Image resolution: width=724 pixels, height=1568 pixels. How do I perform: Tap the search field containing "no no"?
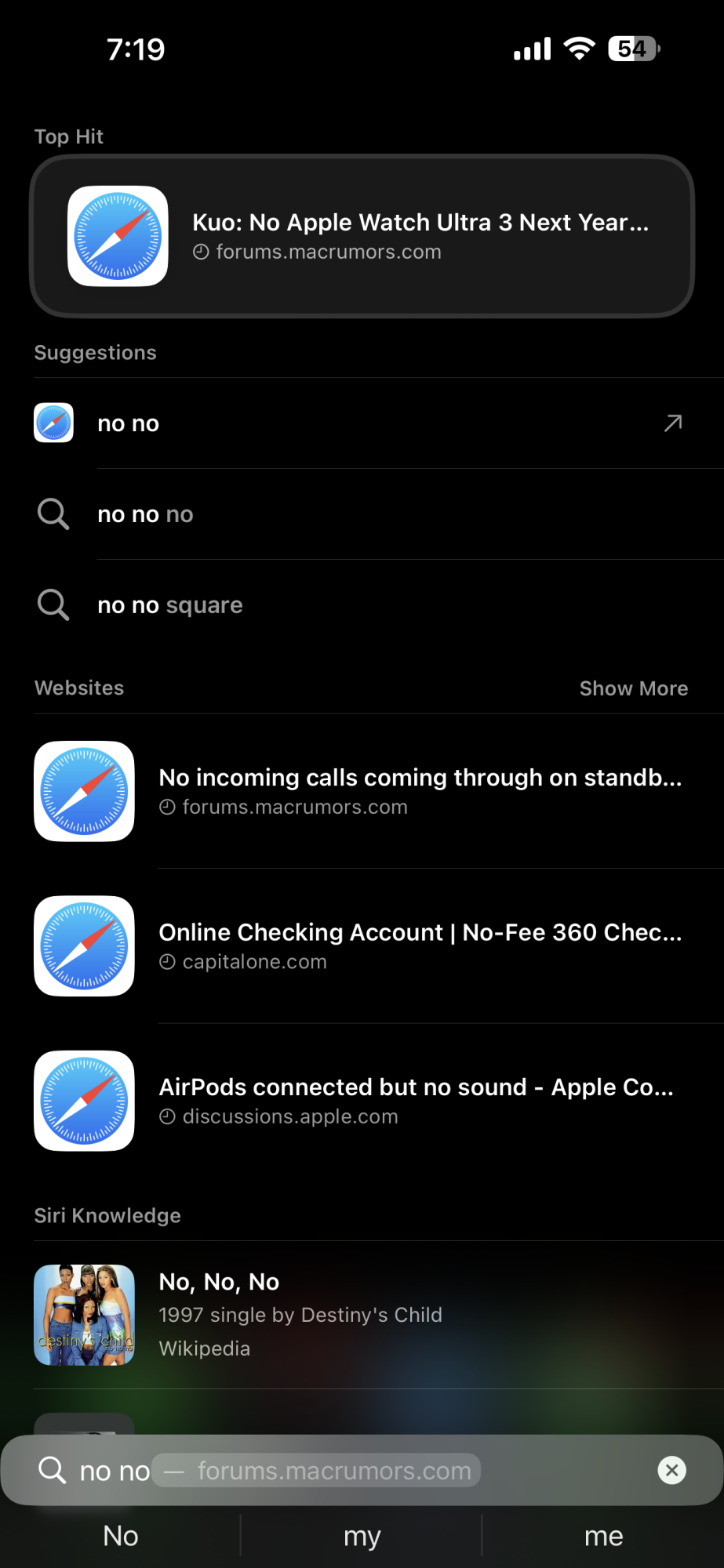point(345,1471)
